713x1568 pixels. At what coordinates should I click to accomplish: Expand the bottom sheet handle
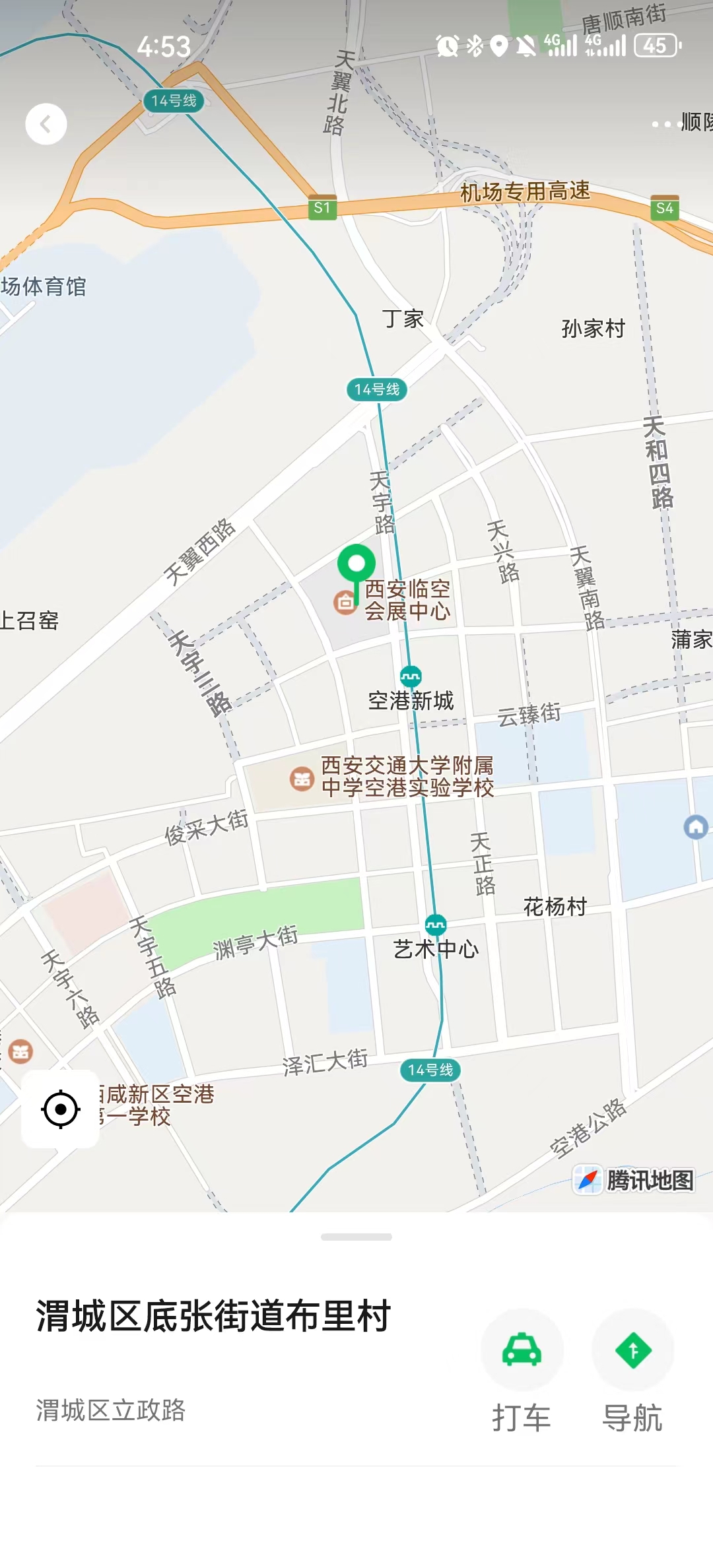point(356,1237)
